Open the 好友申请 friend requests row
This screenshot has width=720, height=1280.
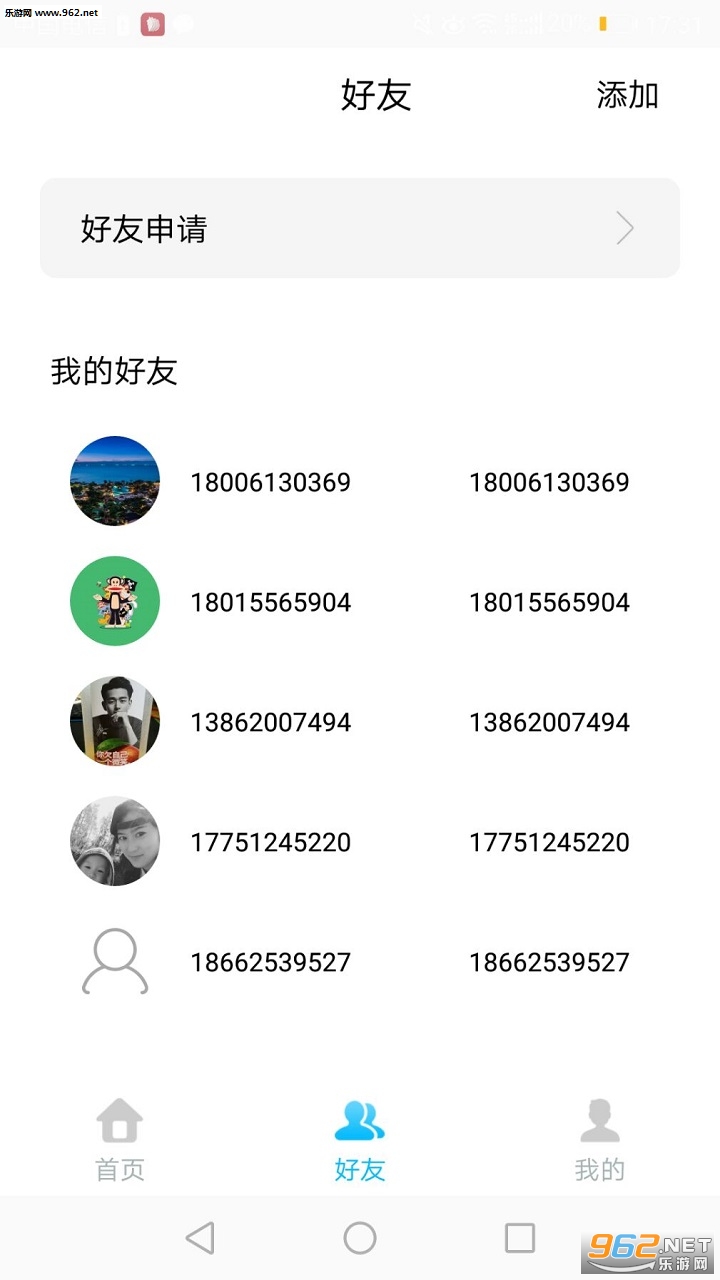360,228
